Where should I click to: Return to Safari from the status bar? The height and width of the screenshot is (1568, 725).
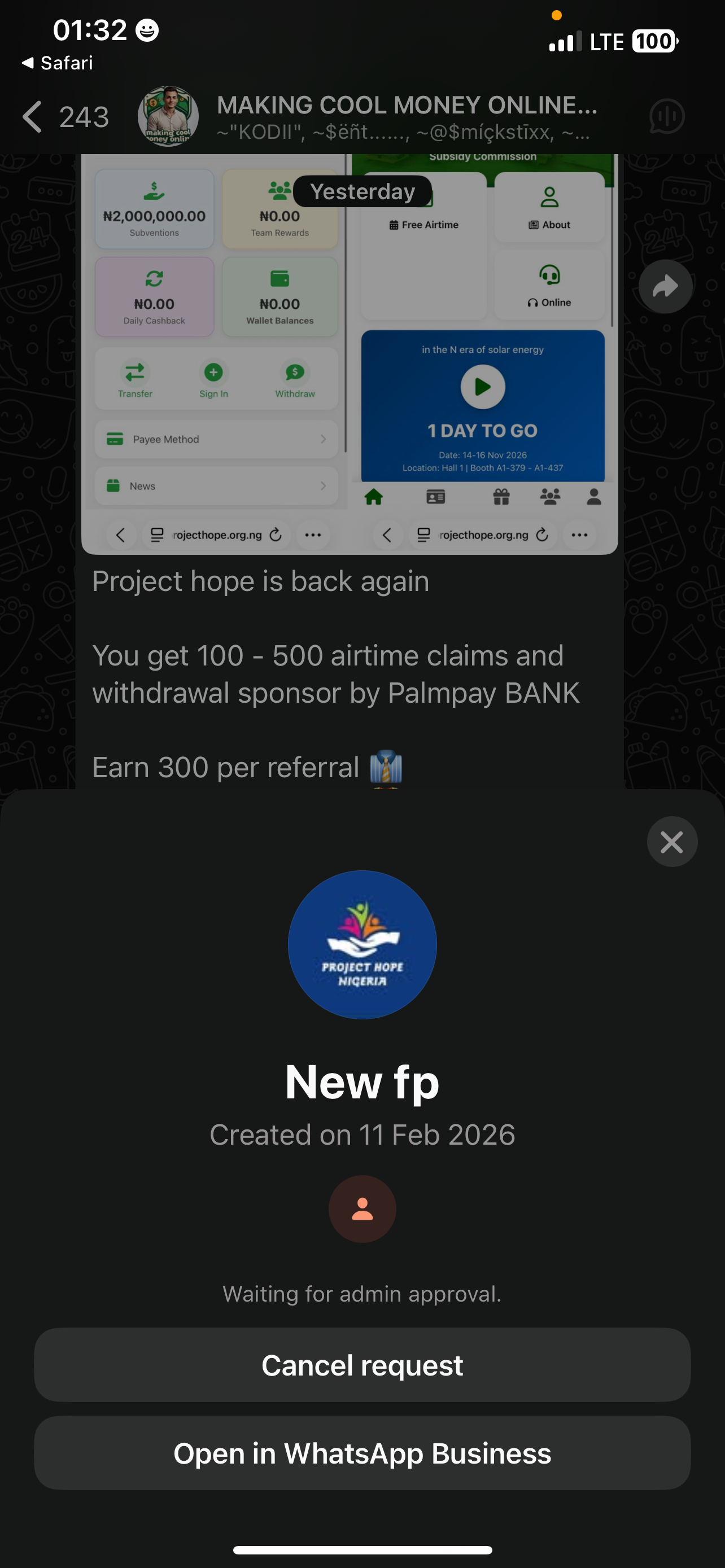pos(58,63)
